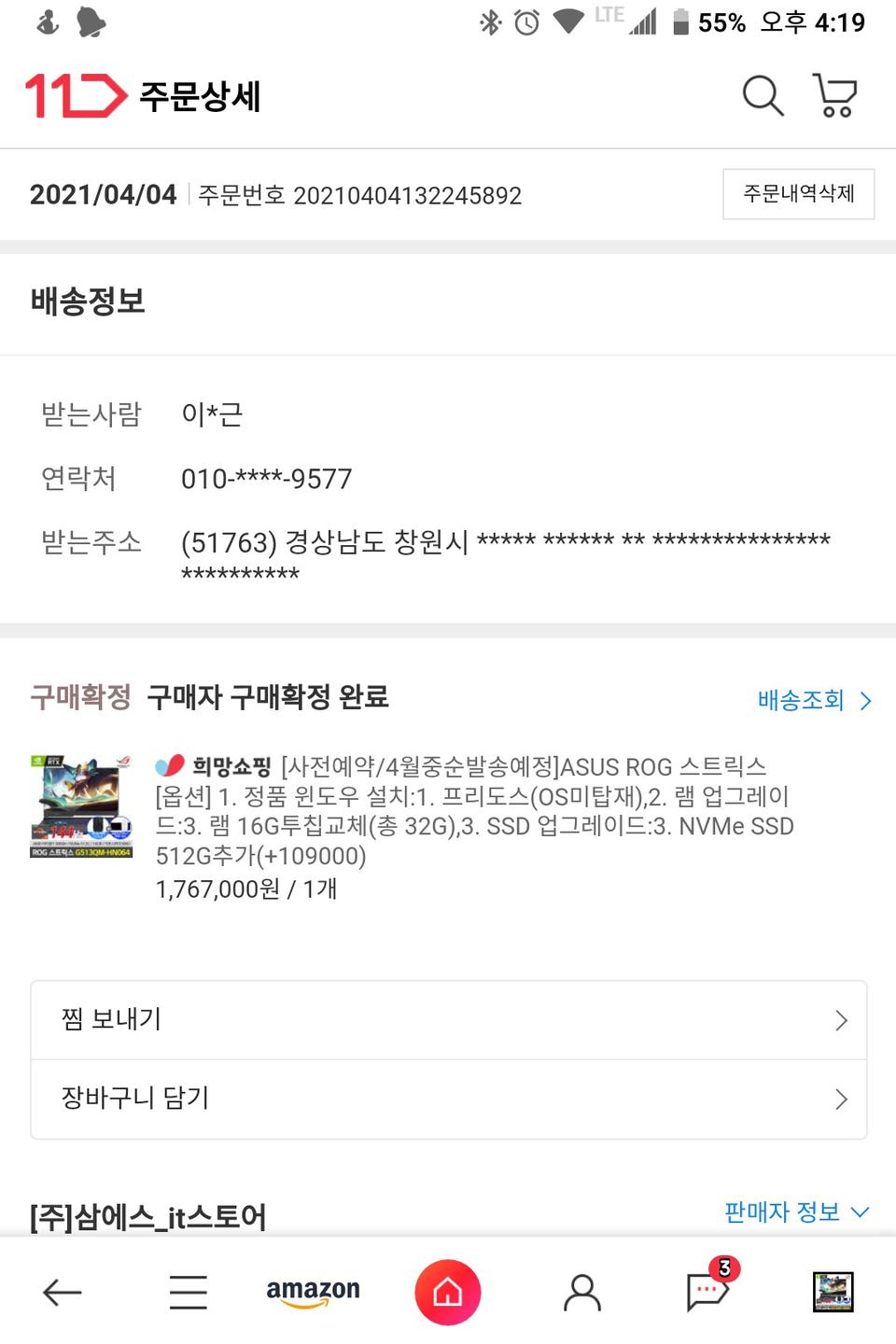
Task: Open the shopping cart icon
Action: (833, 95)
